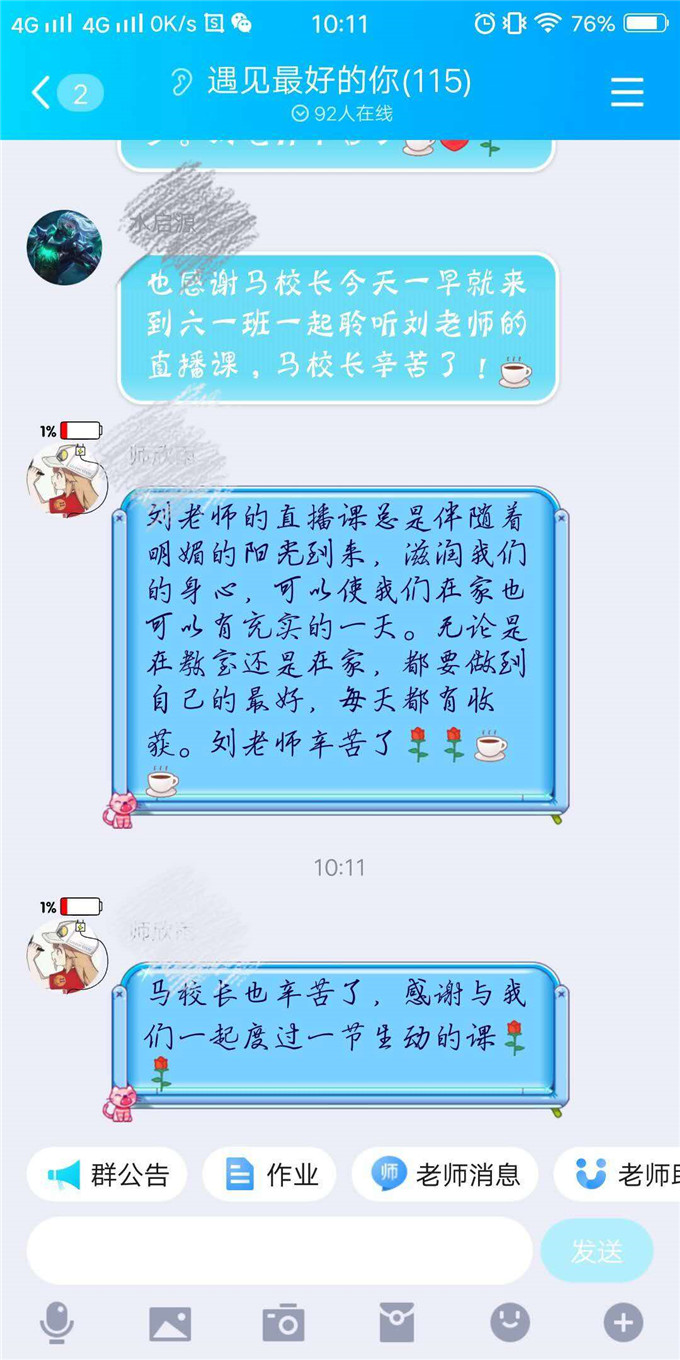
Task: Open more options with the plus icon
Action: 623,1323
